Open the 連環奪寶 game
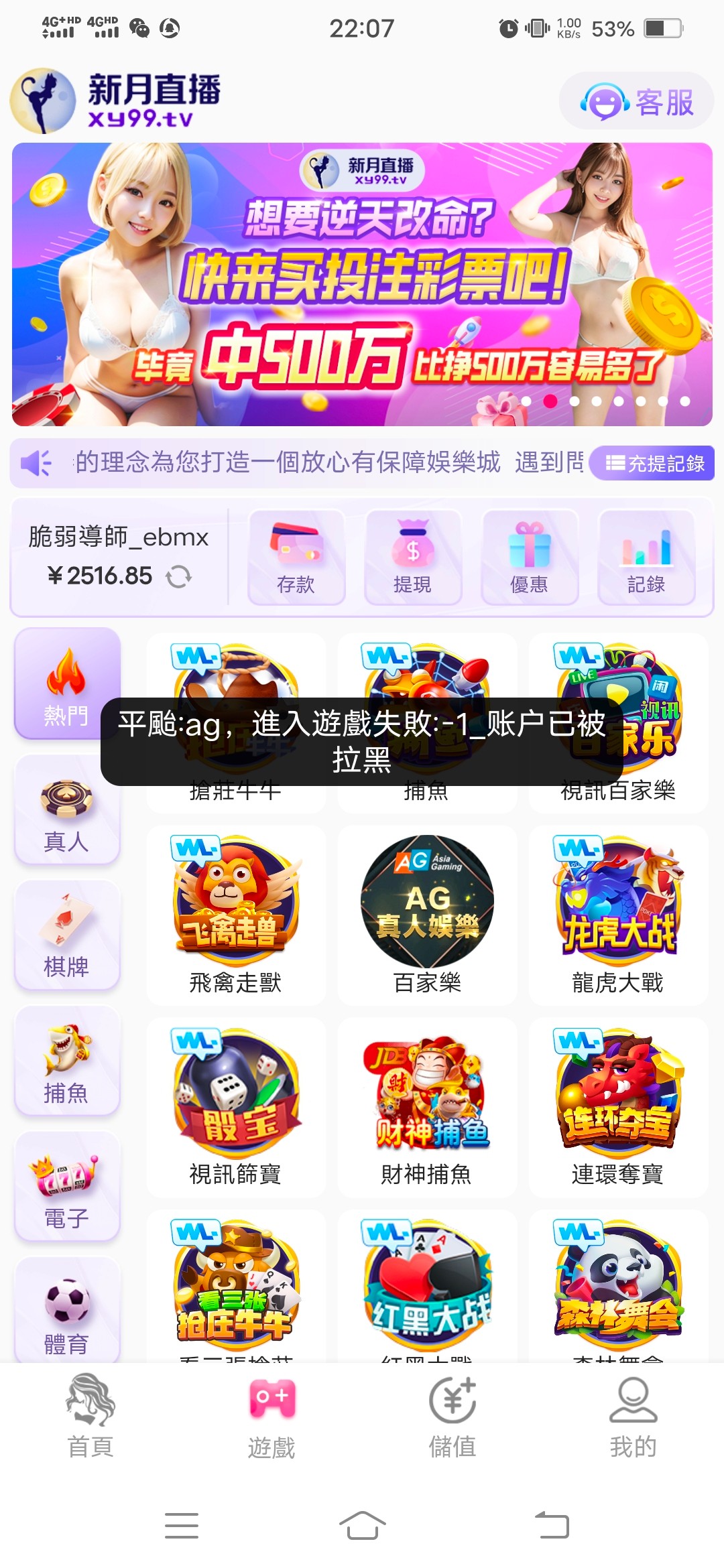 [617, 1106]
